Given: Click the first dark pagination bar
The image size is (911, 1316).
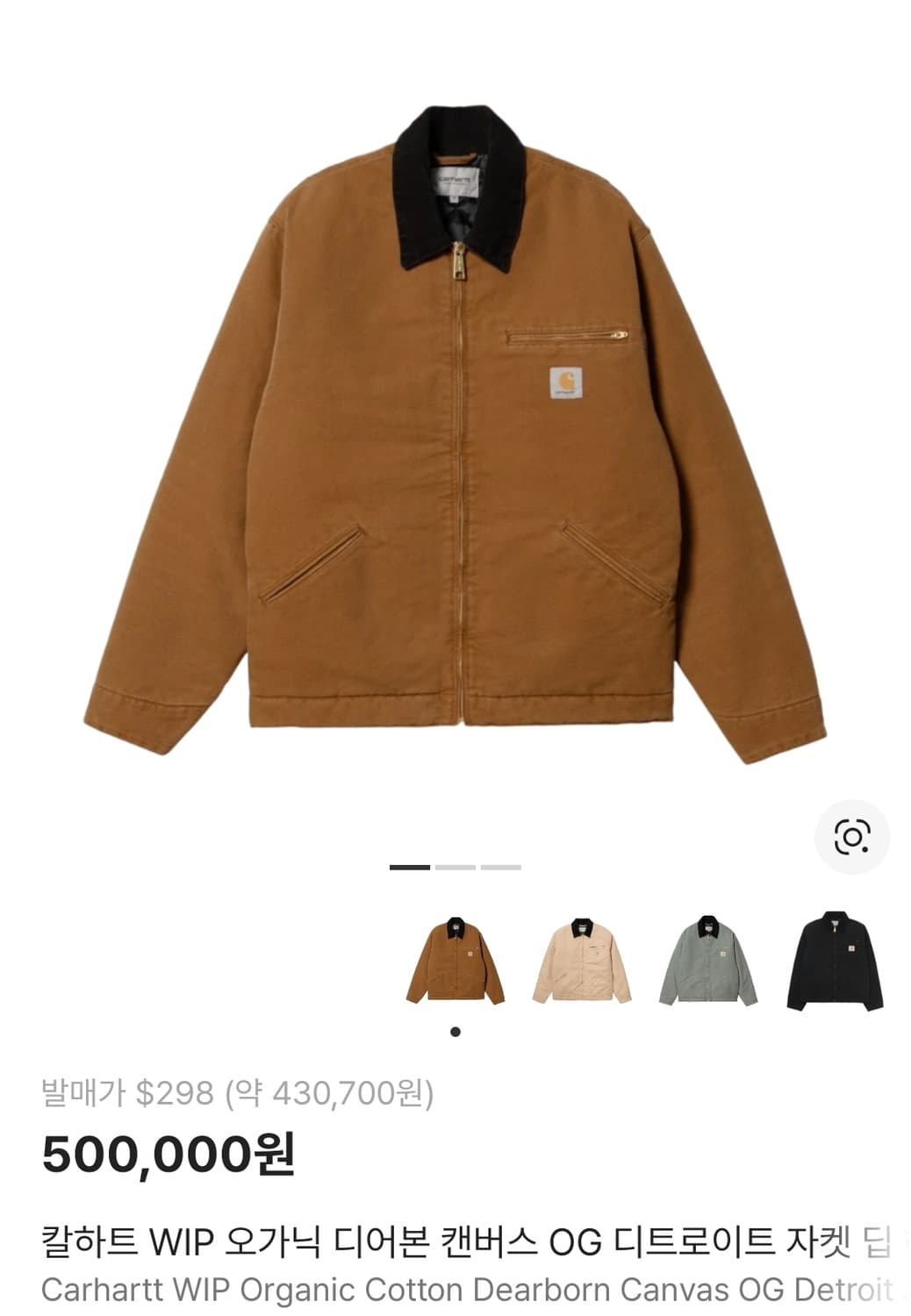Looking at the screenshot, I should click(x=411, y=865).
